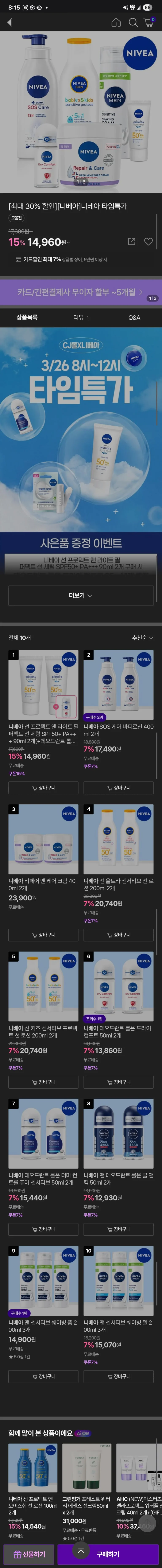Tap the 선물하기 gift button
Screen dimensions: 162x1568
click(x=29, y=1554)
